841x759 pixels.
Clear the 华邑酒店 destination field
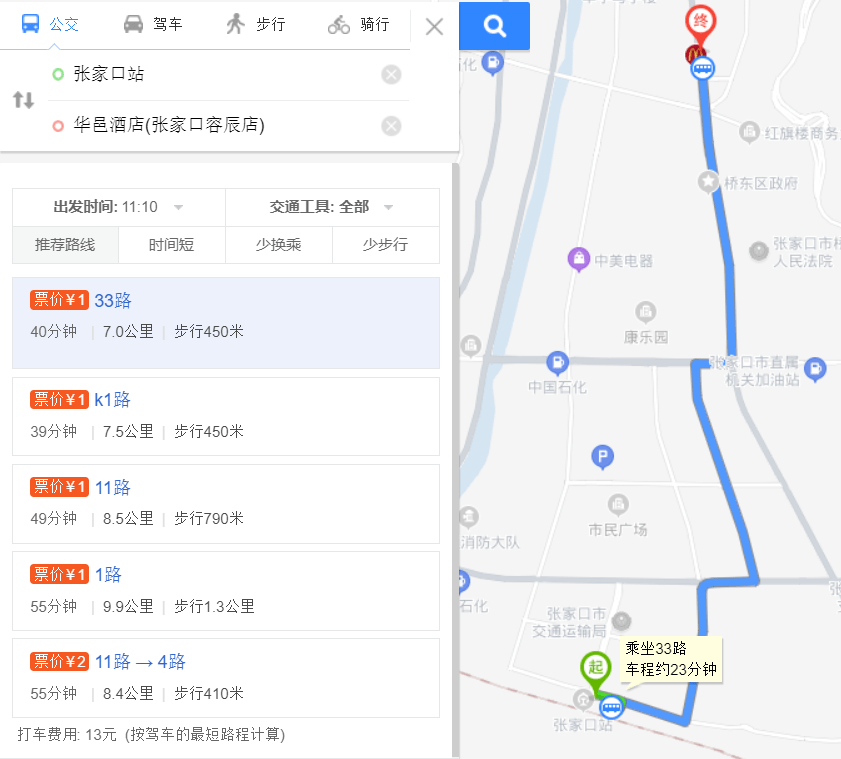click(391, 126)
